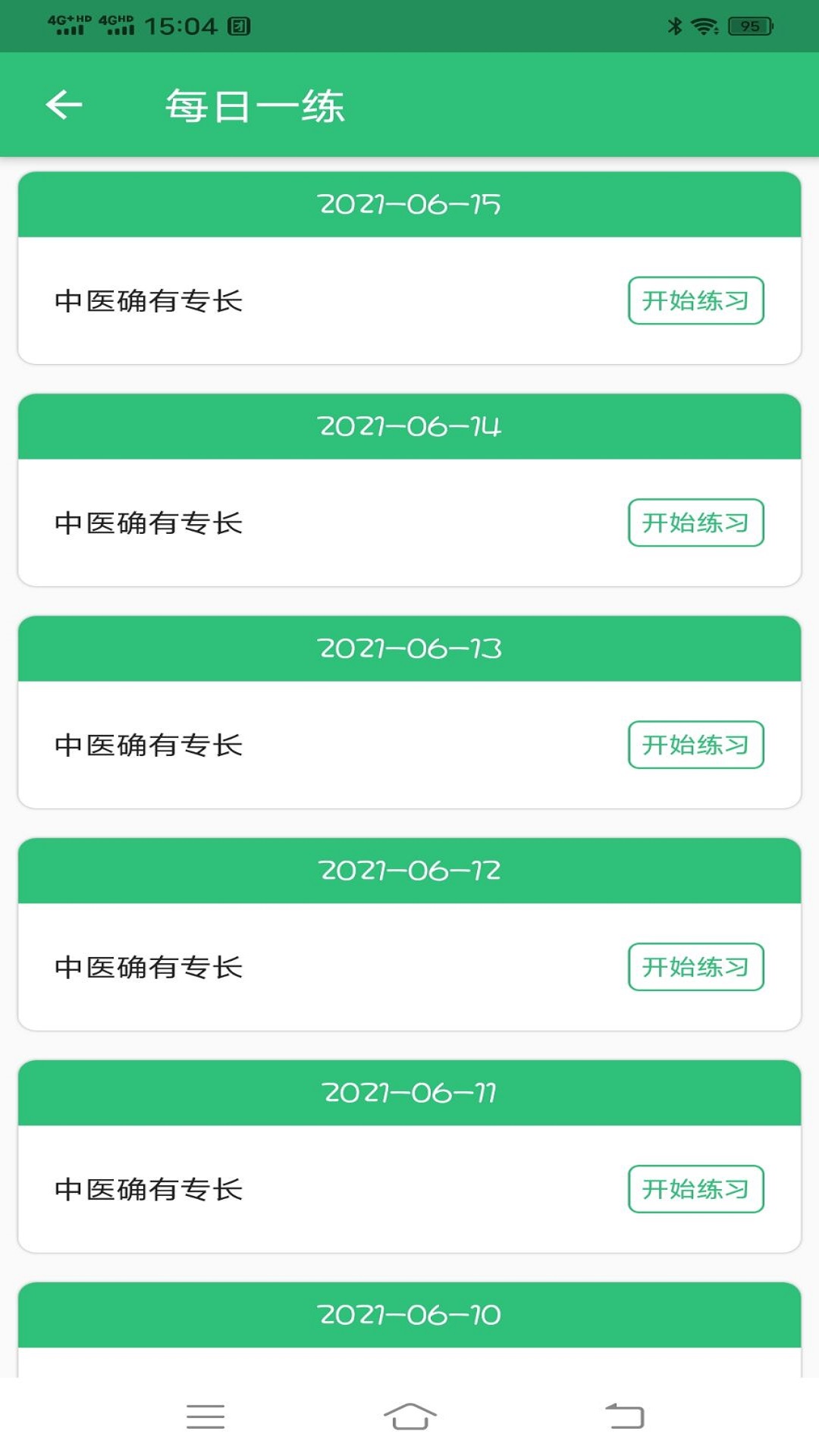Screen dimensions: 819x1456
Task: Tap the Android back navigation icon
Action: click(x=623, y=1417)
